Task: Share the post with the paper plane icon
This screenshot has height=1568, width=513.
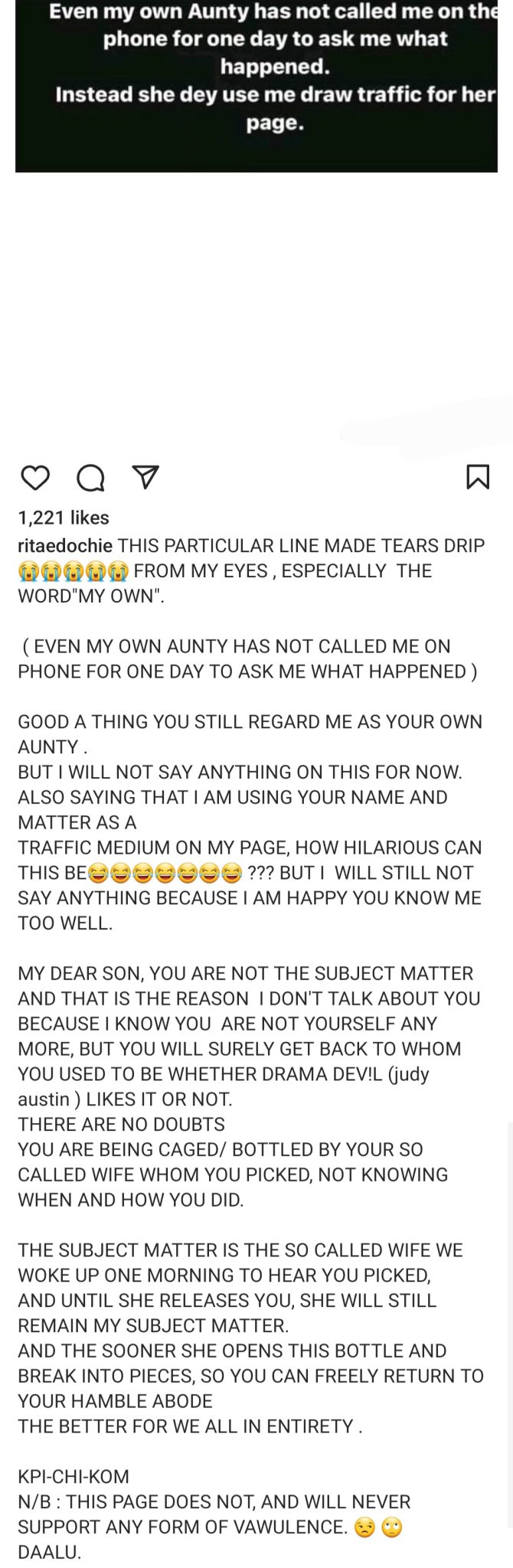Action: pos(145,477)
